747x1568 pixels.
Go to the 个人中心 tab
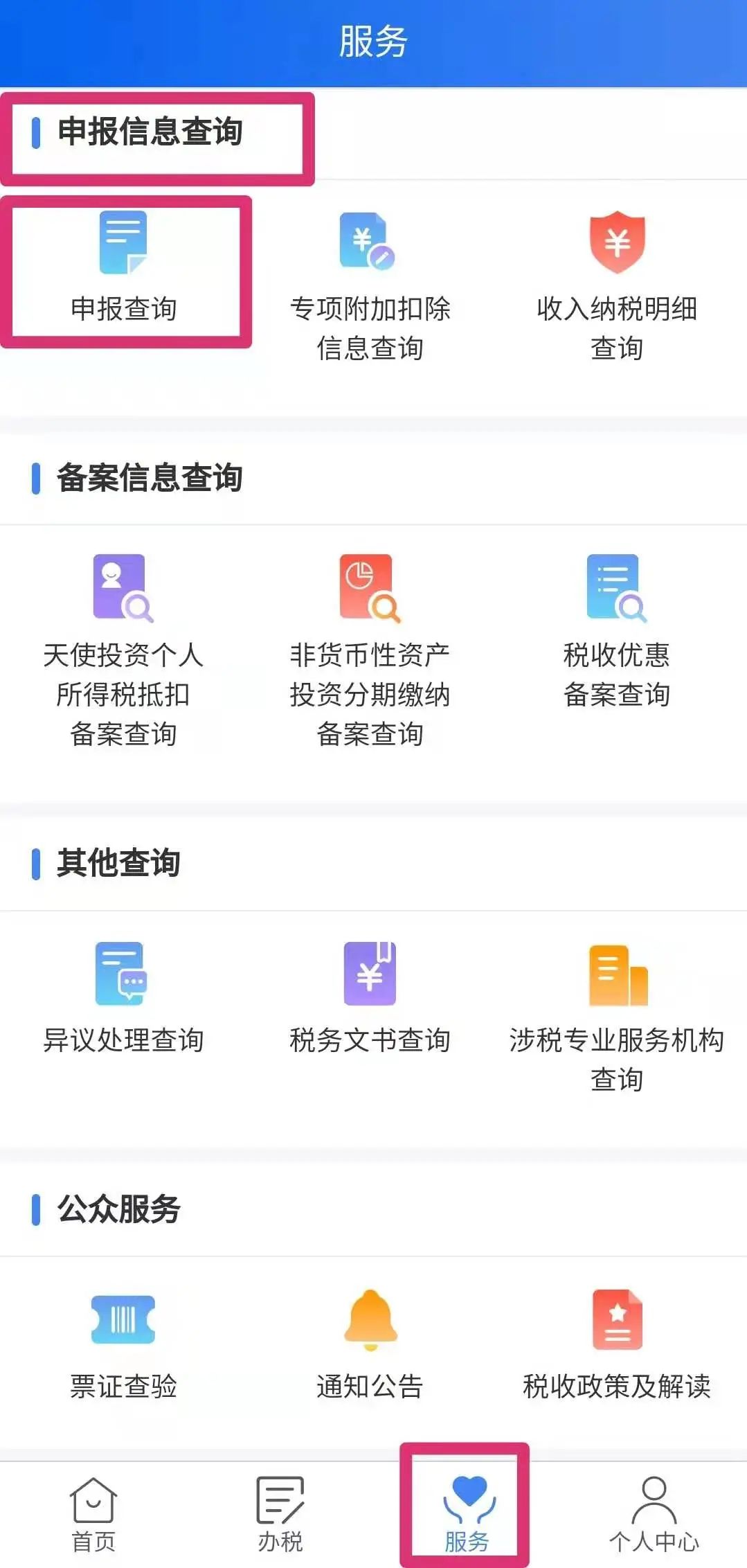tap(654, 1515)
